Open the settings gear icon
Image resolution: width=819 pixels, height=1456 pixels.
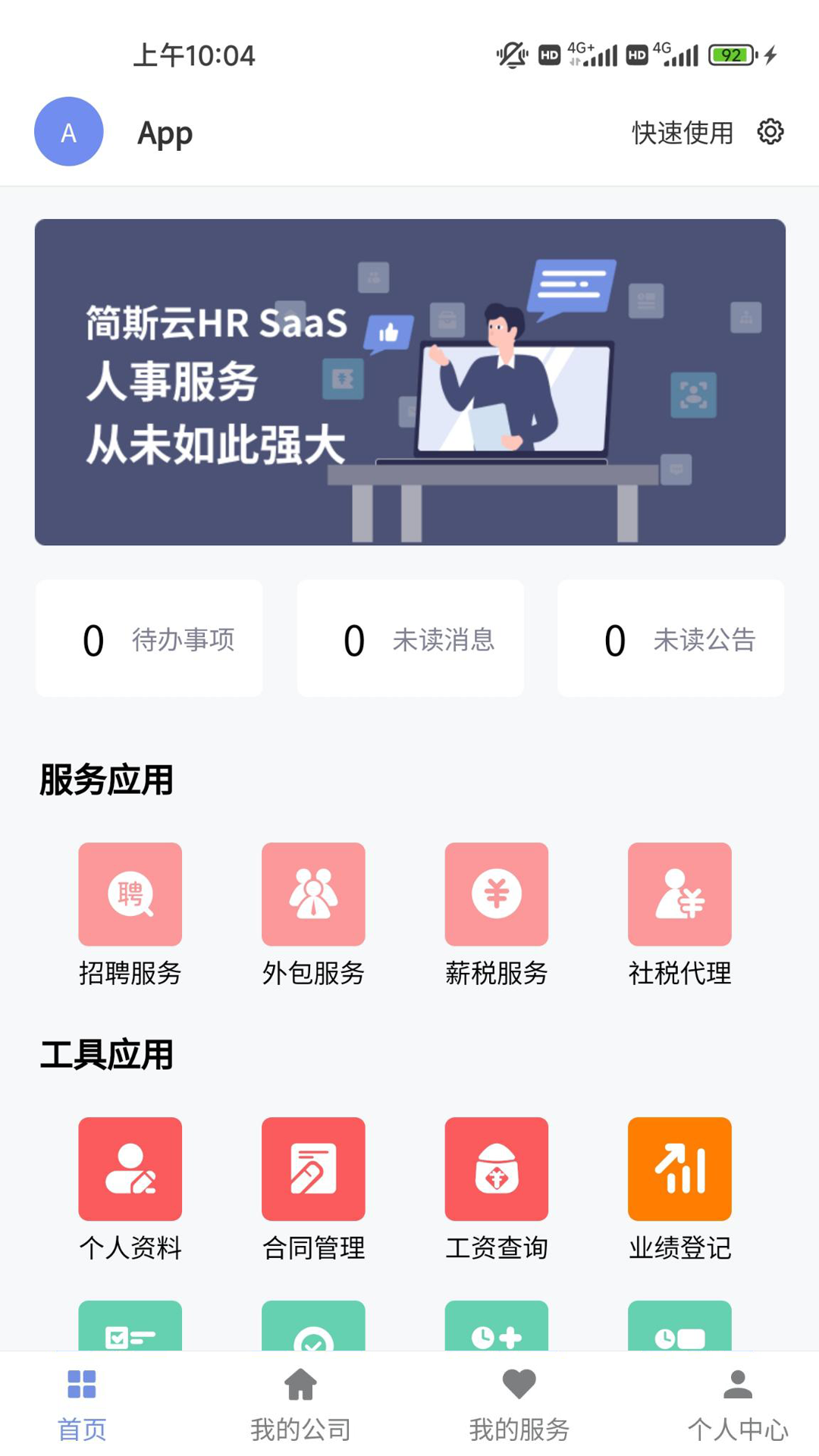[x=770, y=132]
